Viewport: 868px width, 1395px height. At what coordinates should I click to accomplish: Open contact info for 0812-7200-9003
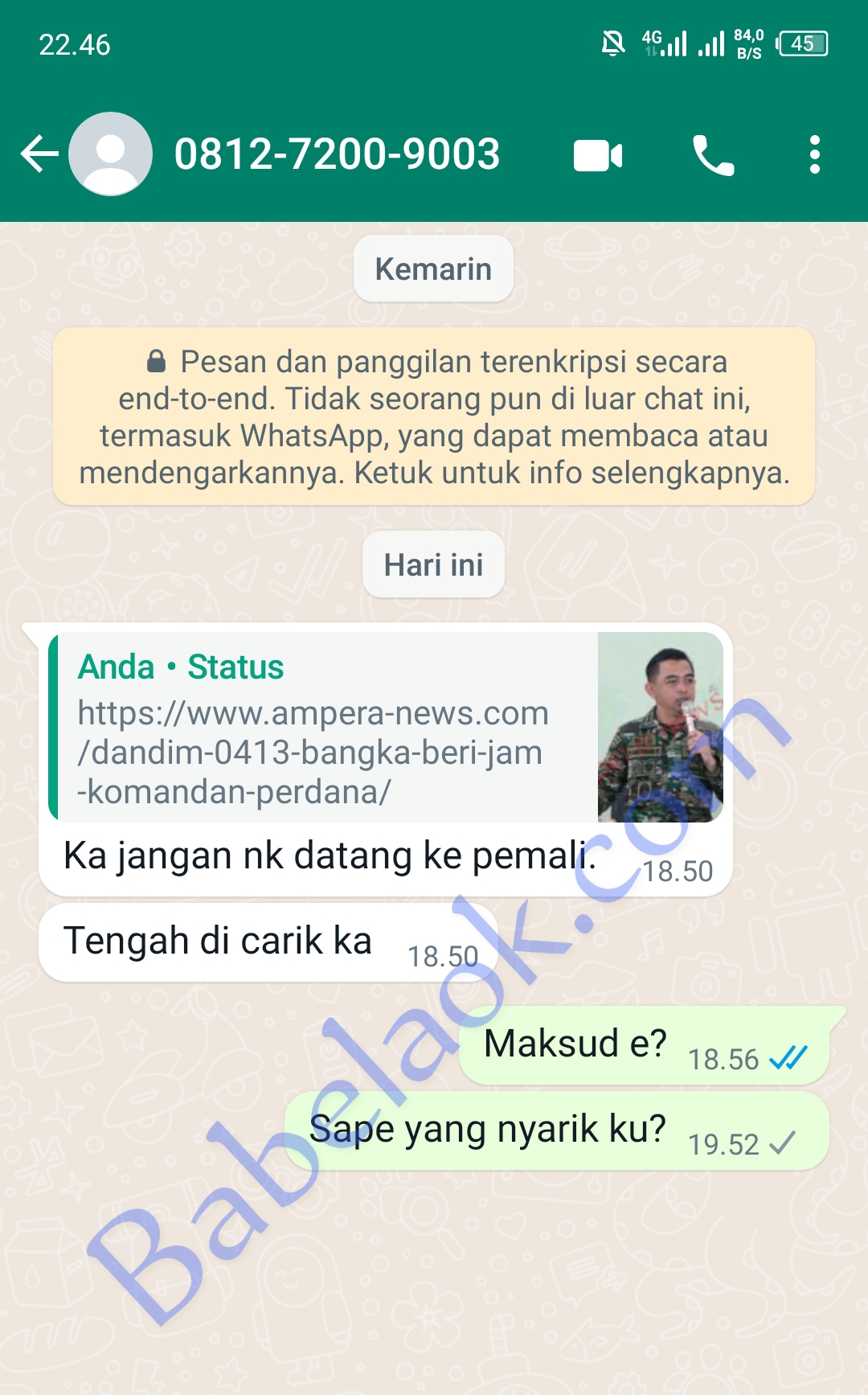tap(338, 154)
